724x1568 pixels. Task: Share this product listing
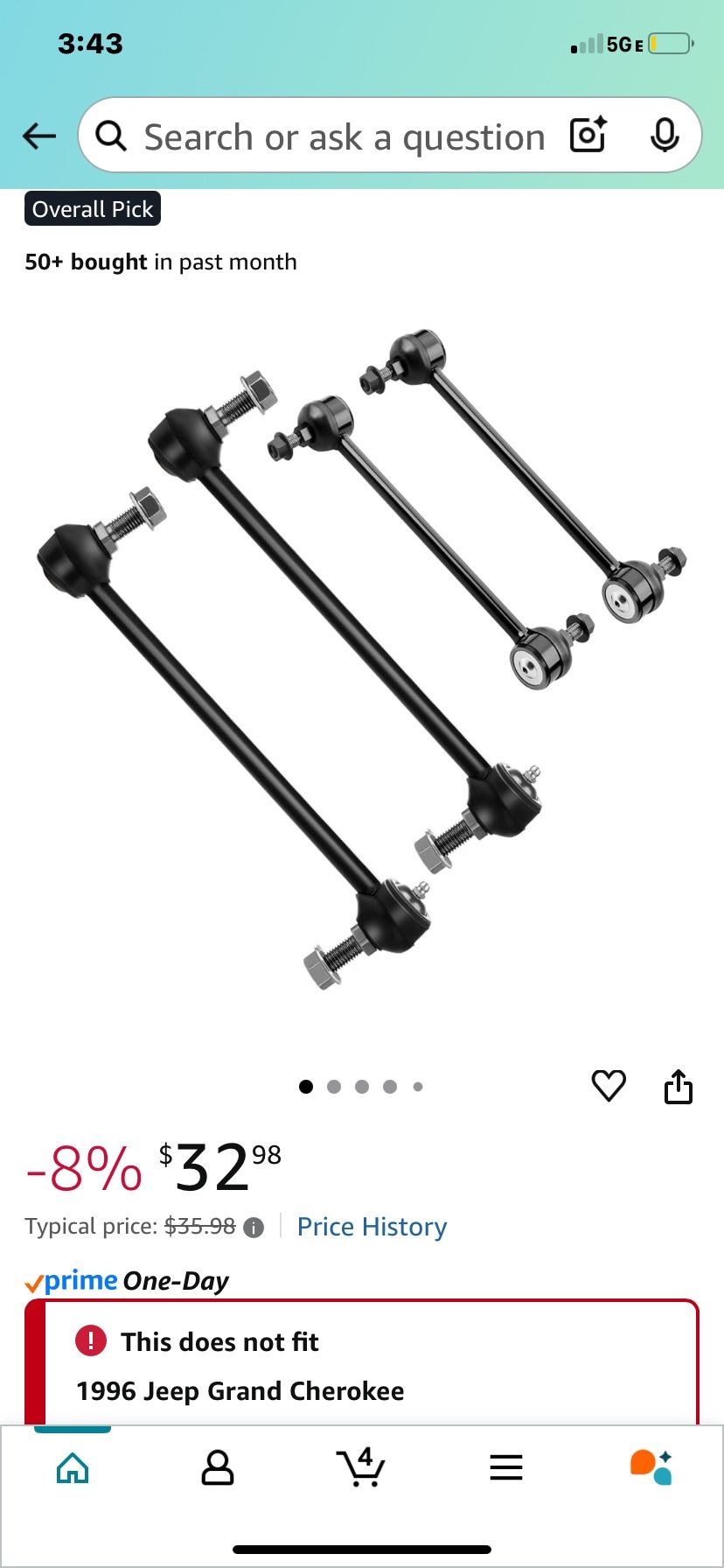(x=679, y=1086)
